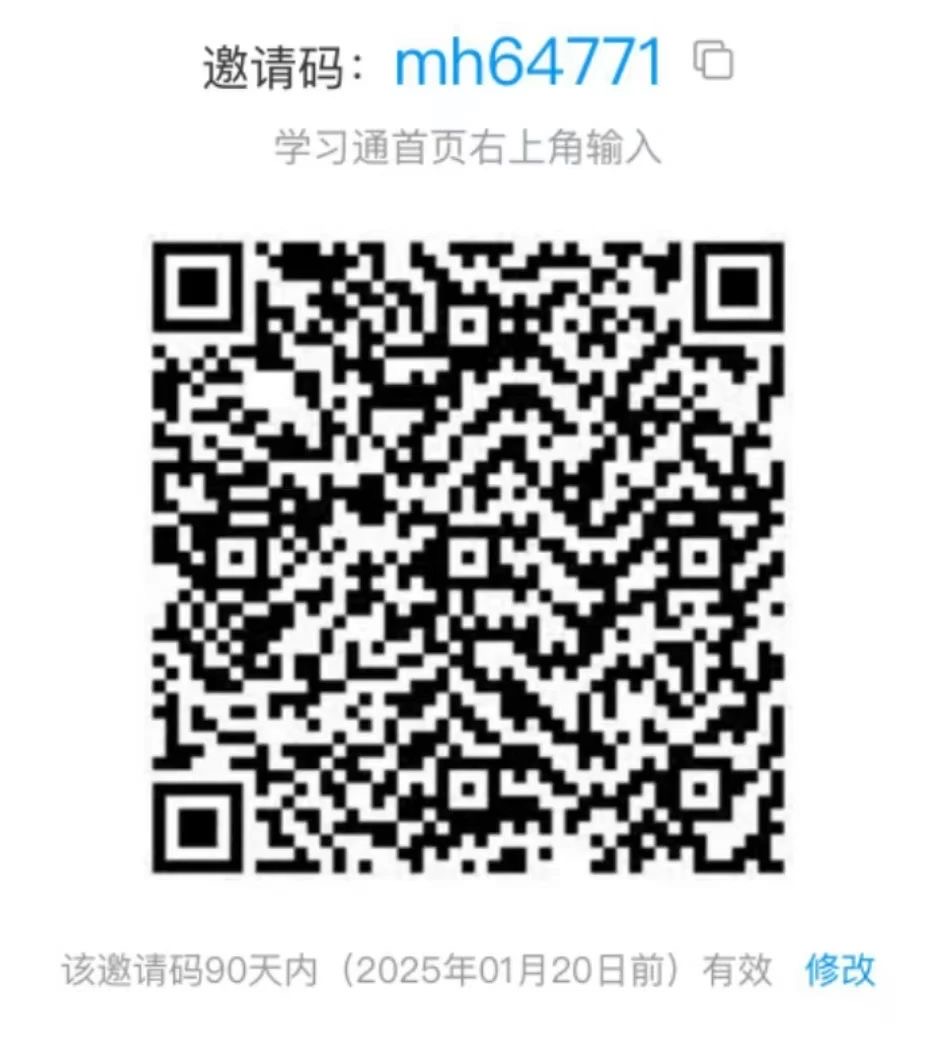932x1044 pixels.
Task: Copy the invitation code mh64771
Action: tap(713, 62)
